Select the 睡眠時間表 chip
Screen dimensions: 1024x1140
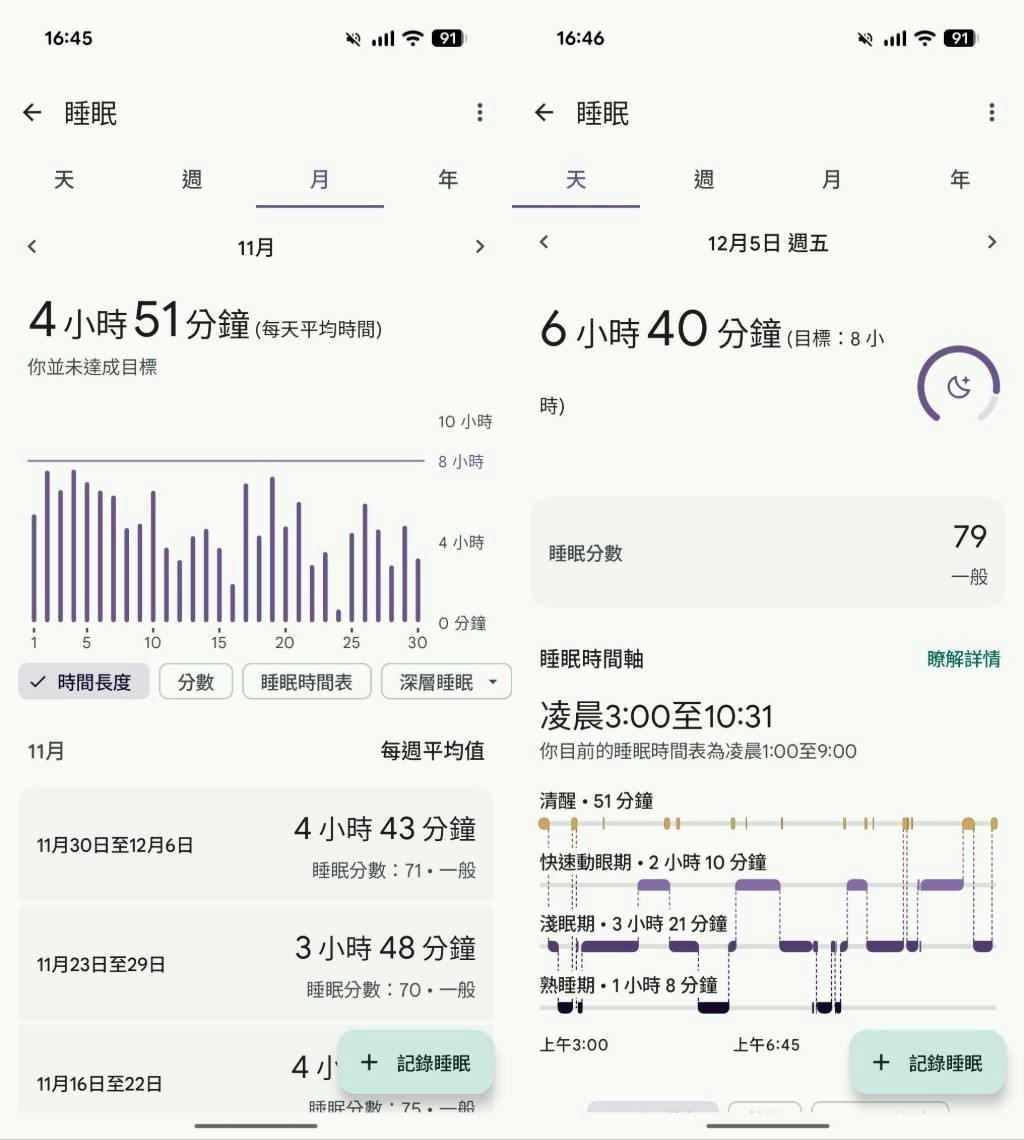pyautogui.click(x=306, y=682)
